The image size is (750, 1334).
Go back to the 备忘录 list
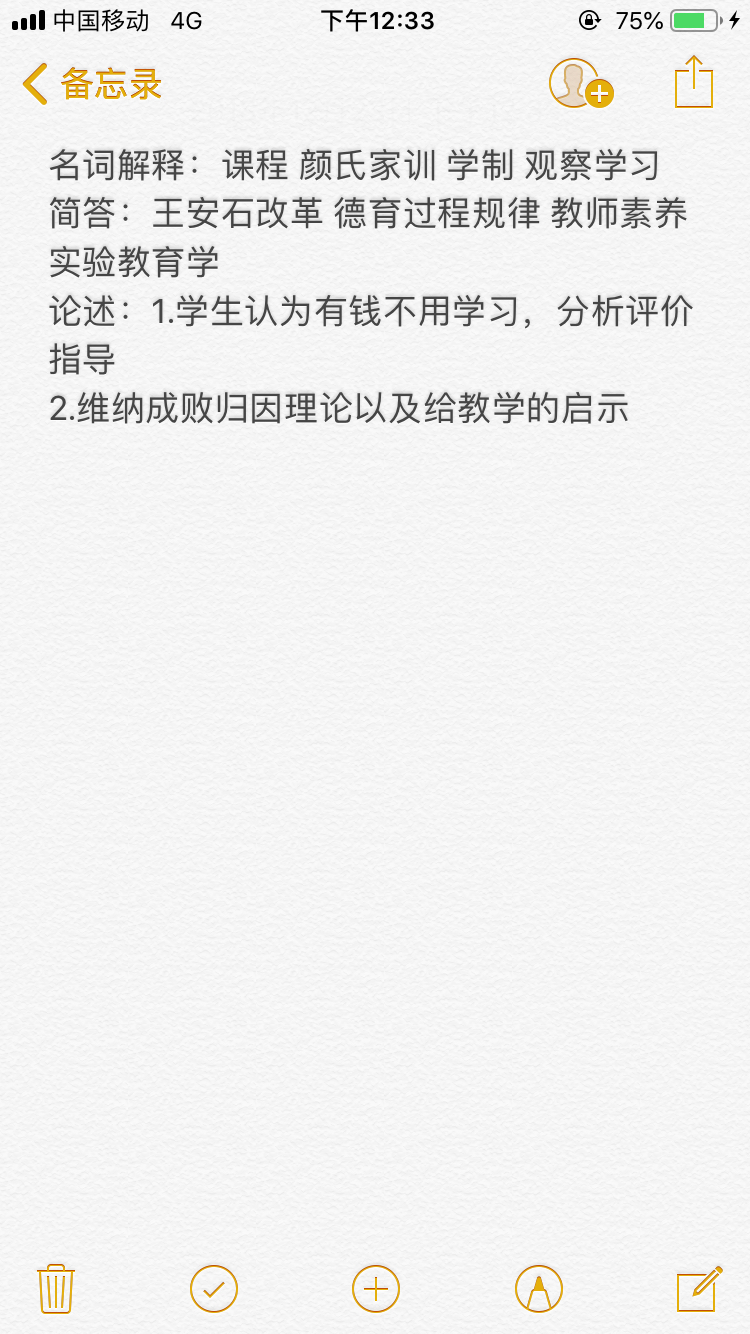[92, 84]
